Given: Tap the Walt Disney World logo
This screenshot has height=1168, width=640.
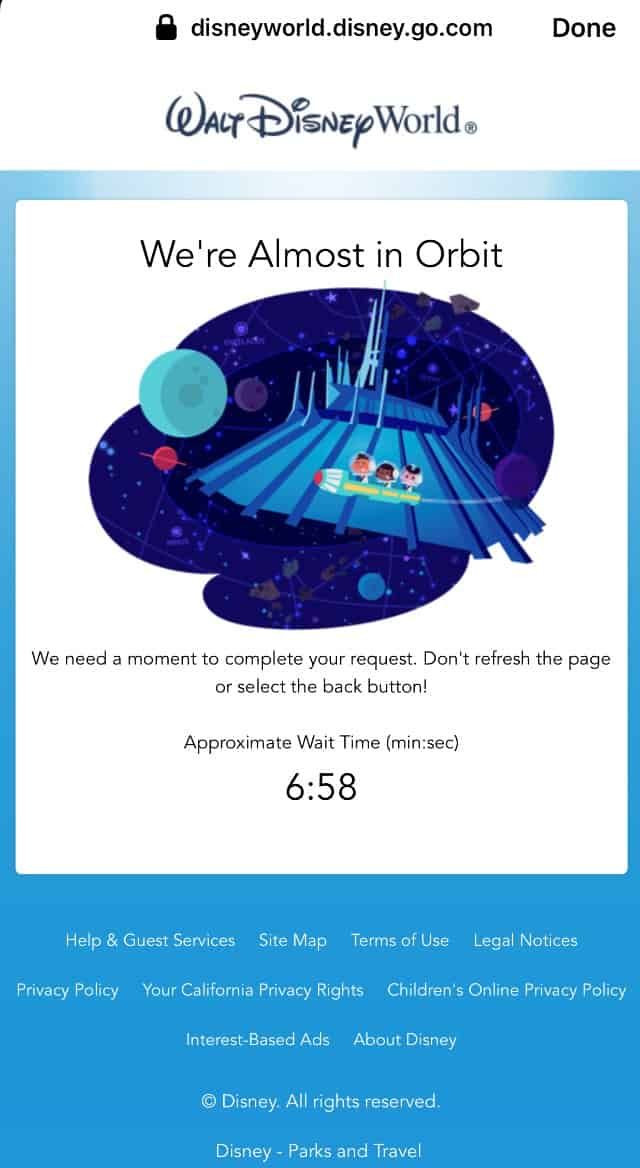Looking at the screenshot, I should (320, 120).
